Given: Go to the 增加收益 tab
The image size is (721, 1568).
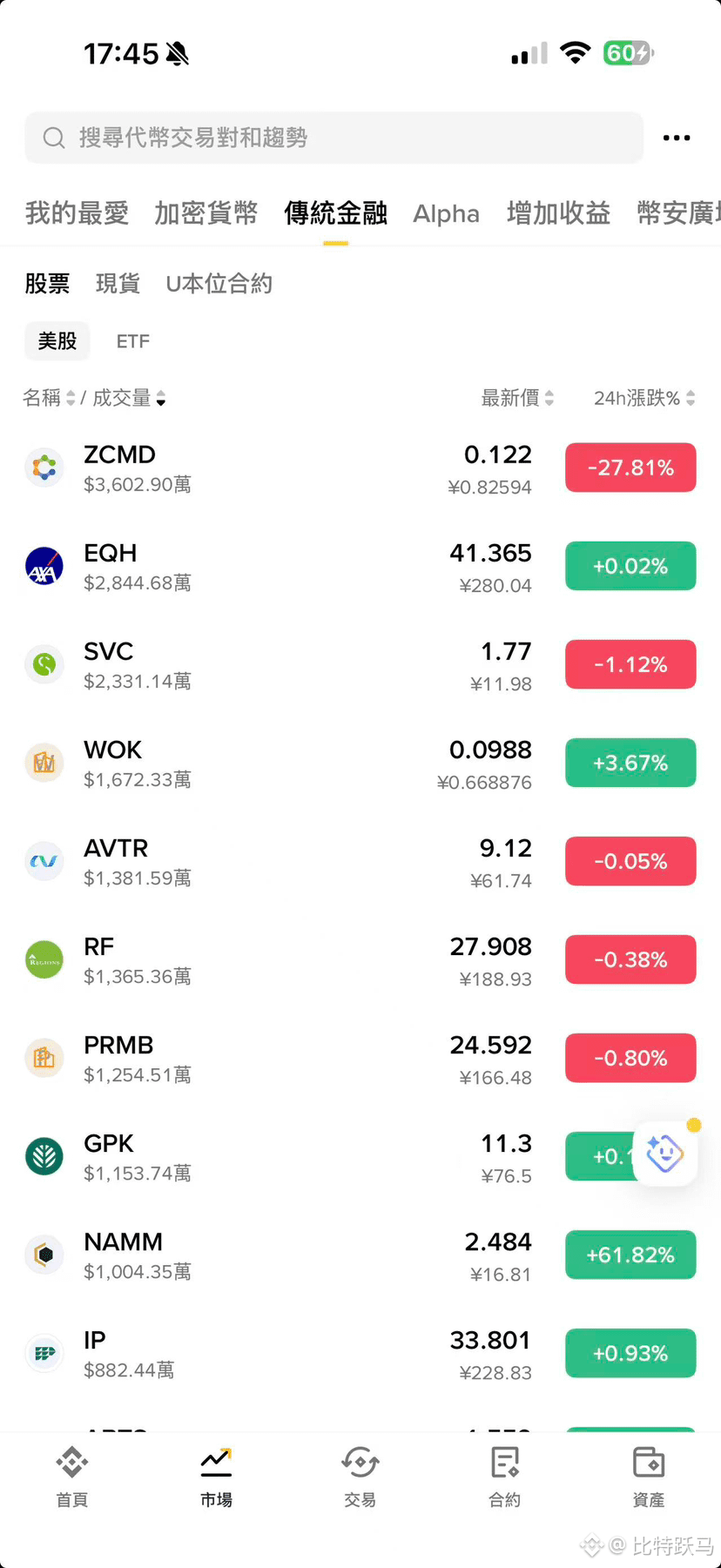Looking at the screenshot, I should (x=558, y=213).
